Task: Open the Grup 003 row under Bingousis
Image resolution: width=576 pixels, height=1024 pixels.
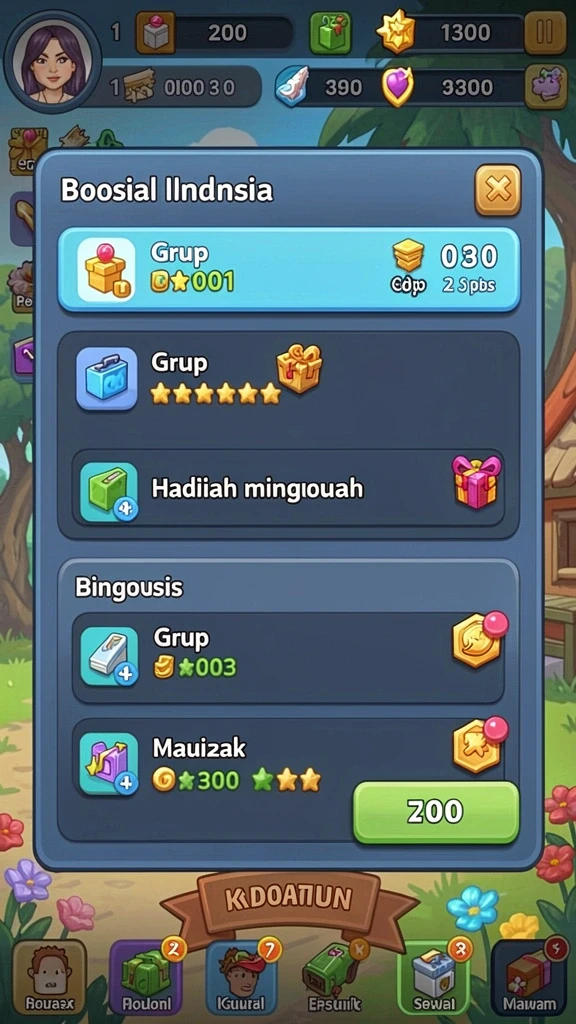Action: 288,657
